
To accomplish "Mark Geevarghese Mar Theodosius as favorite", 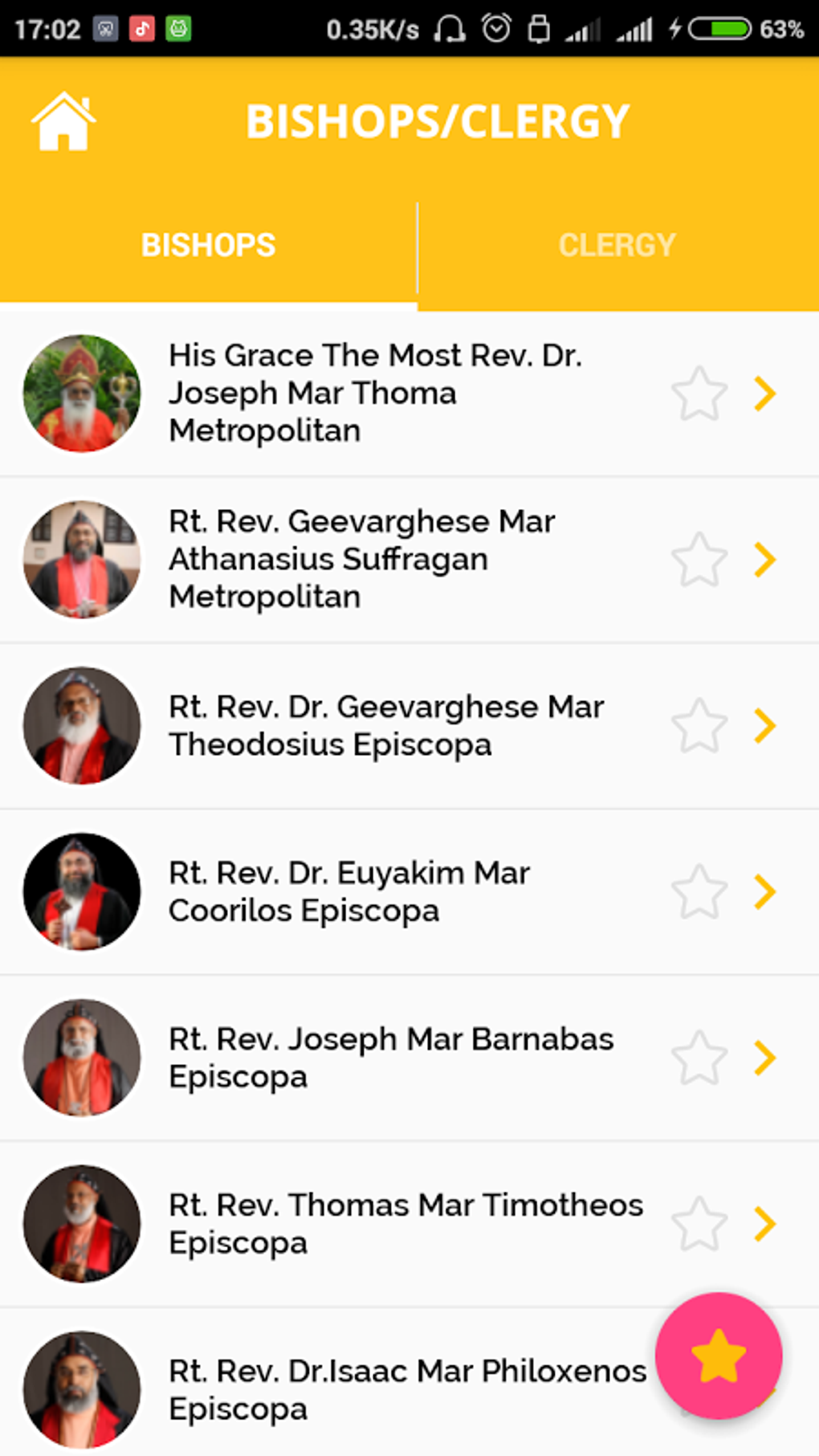I will [x=699, y=726].
